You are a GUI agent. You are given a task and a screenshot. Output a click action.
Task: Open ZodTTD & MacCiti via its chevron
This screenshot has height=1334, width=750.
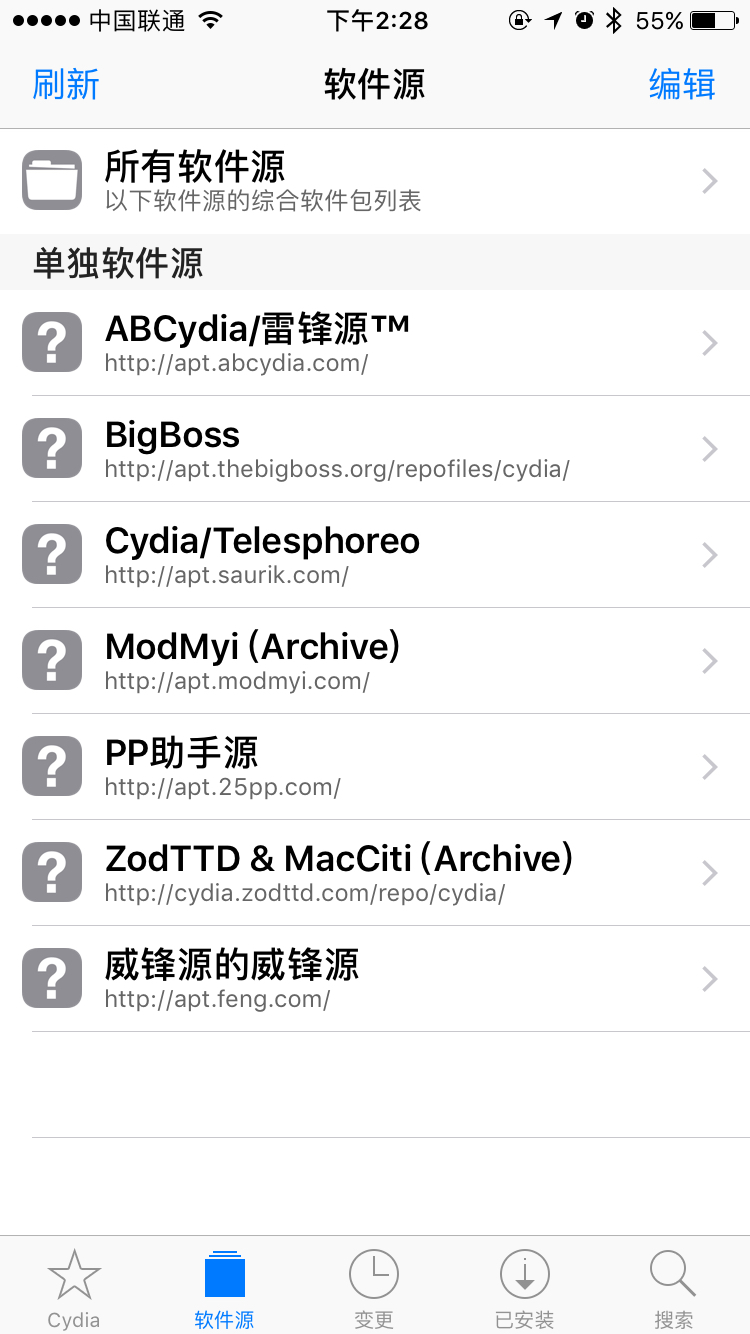point(710,872)
